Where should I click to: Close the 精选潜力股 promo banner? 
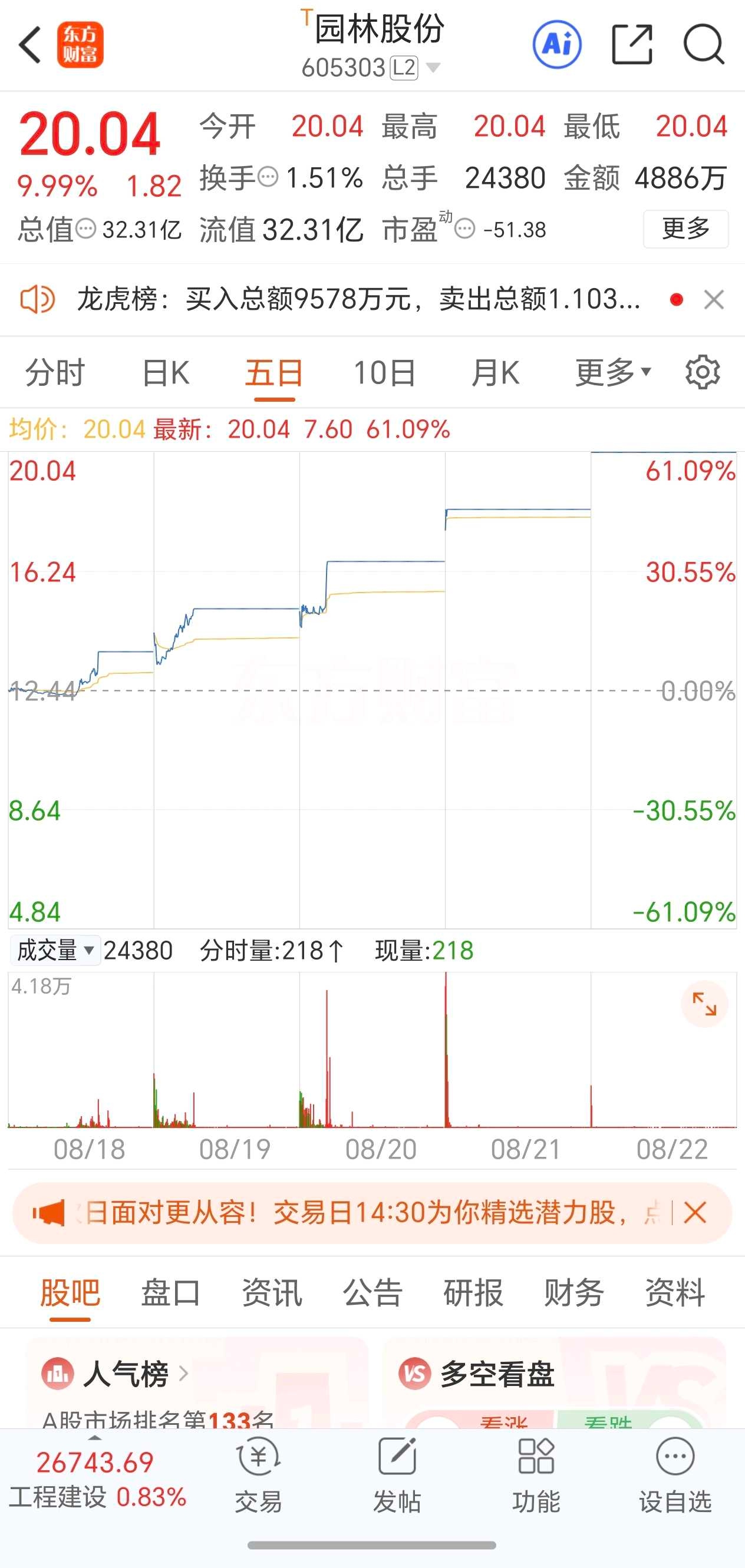(694, 1213)
